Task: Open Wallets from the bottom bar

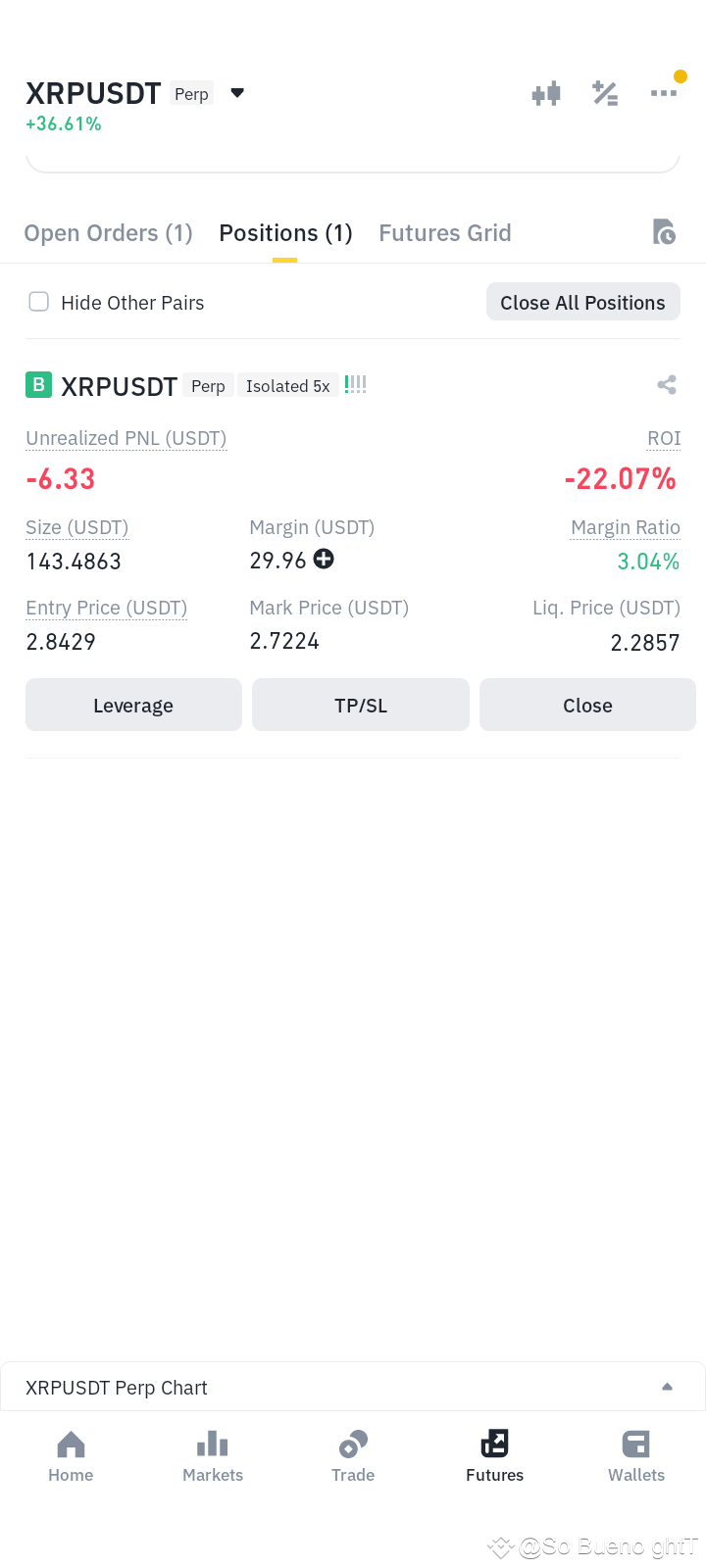Action: click(x=635, y=1457)
